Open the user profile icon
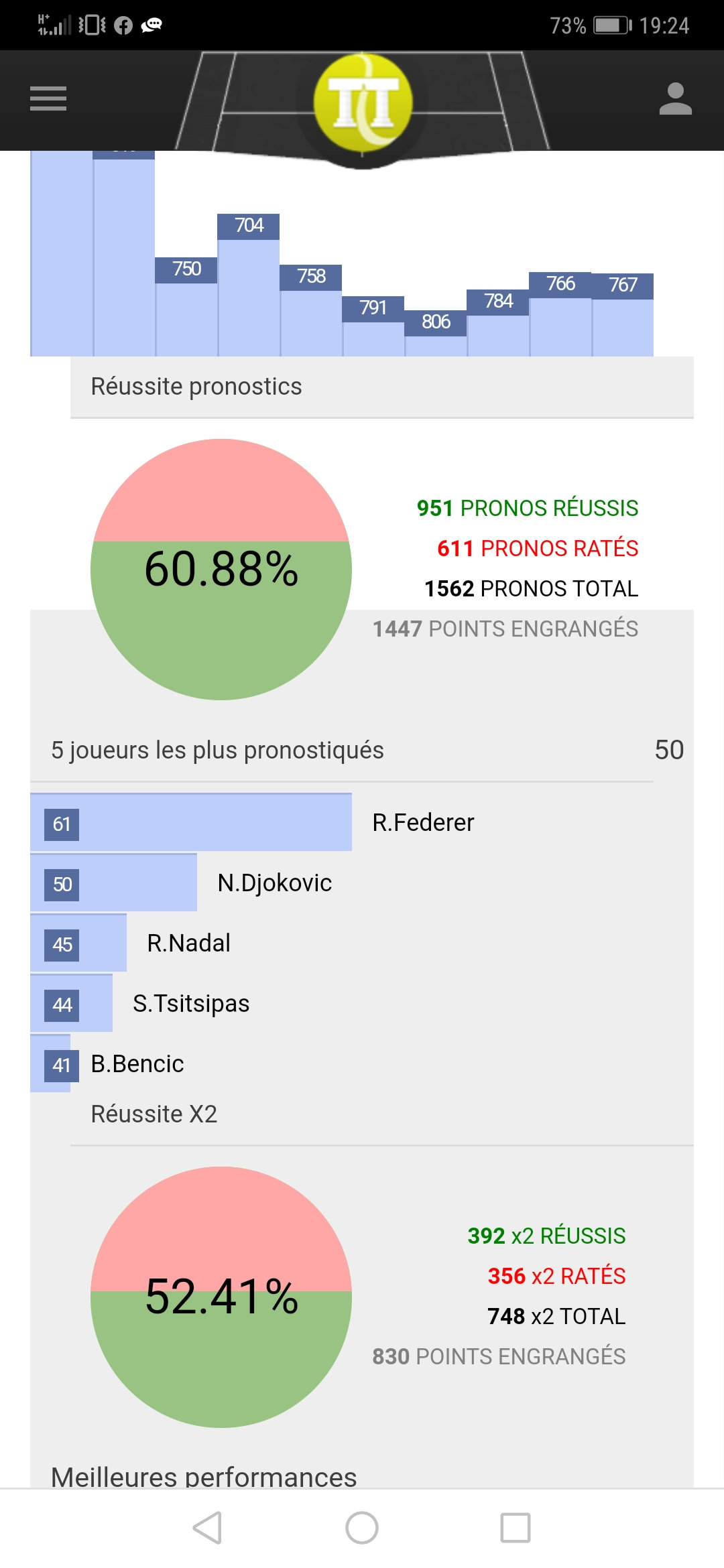Image resolution: width=724 pixels, height=1568 pixels. 675,99
